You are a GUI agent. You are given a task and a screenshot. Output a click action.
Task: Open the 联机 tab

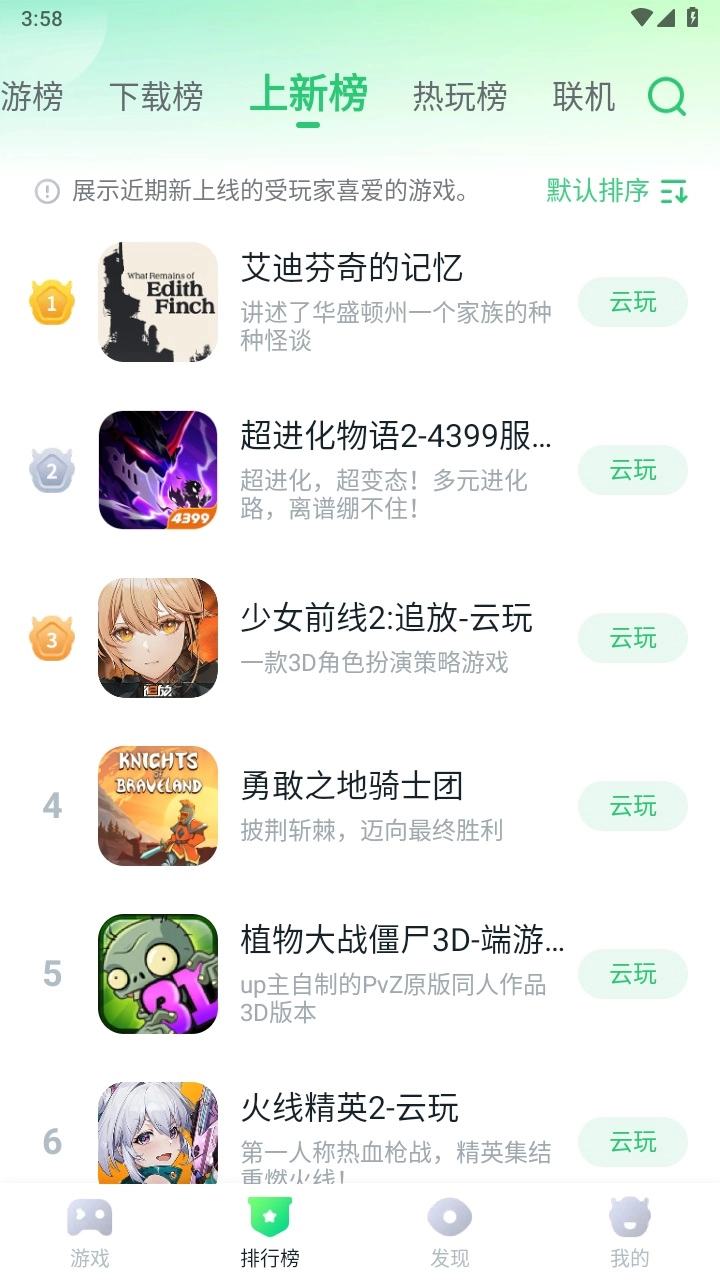(x=584, y=96)
